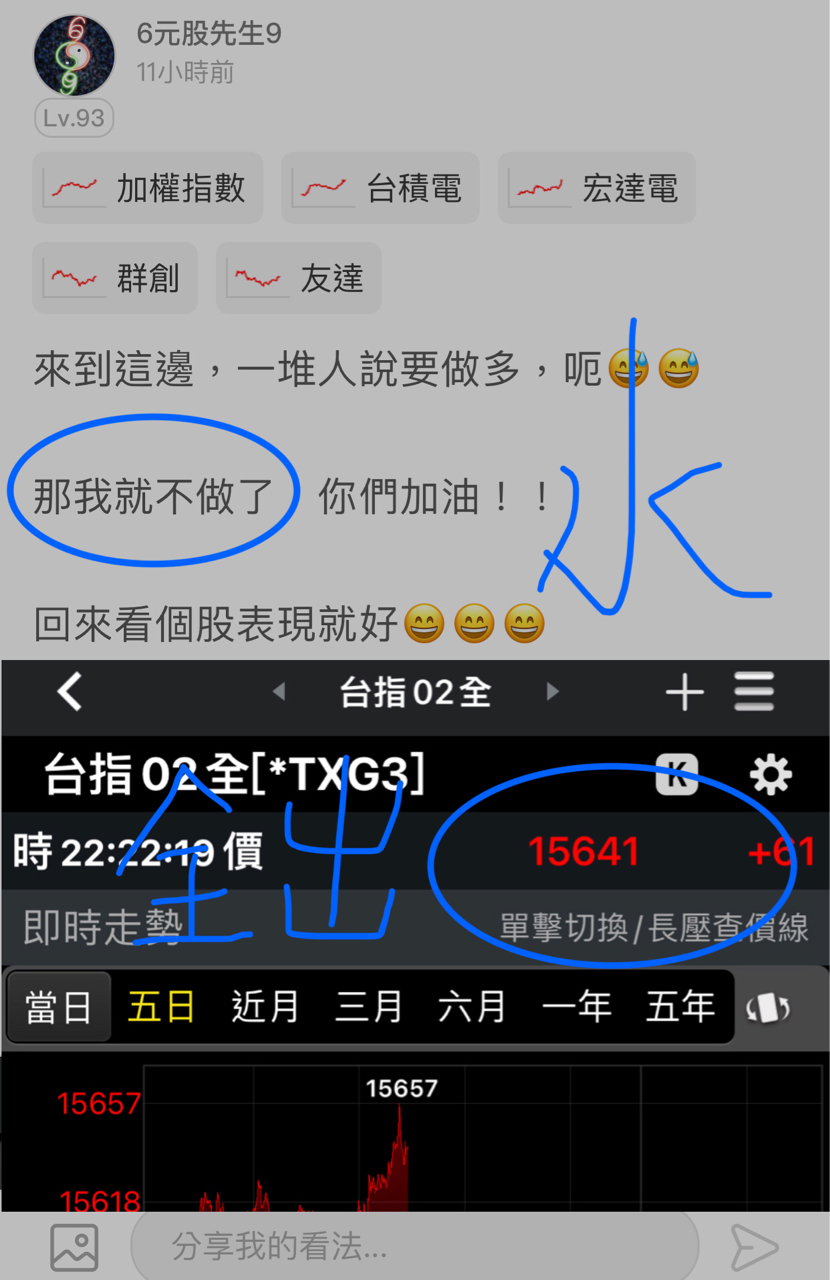Tap the plus icon to add a symbol
The image size is (830, 1280).
point(685,691)
